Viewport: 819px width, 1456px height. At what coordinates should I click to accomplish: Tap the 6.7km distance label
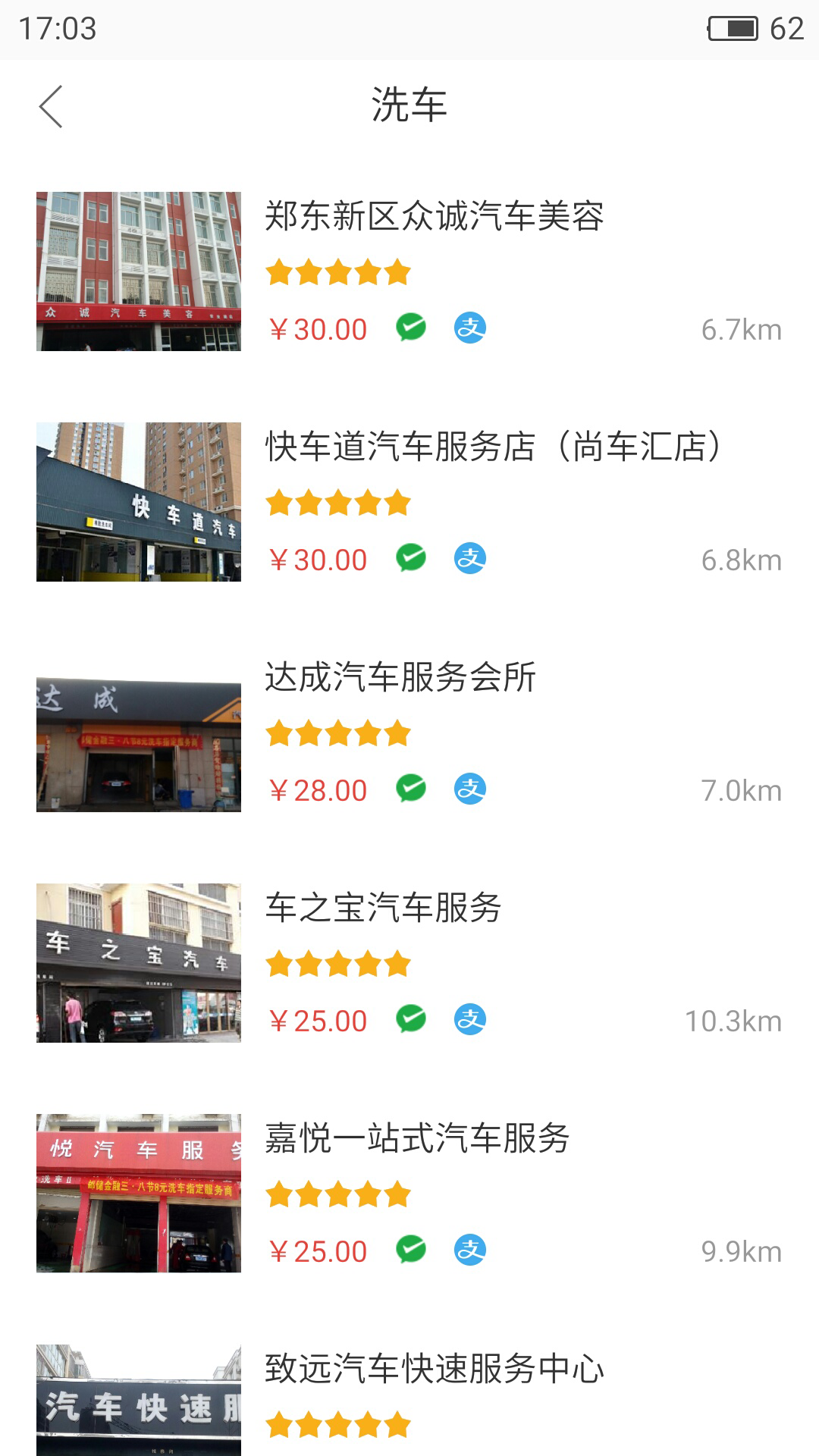(x=742, y=329)
